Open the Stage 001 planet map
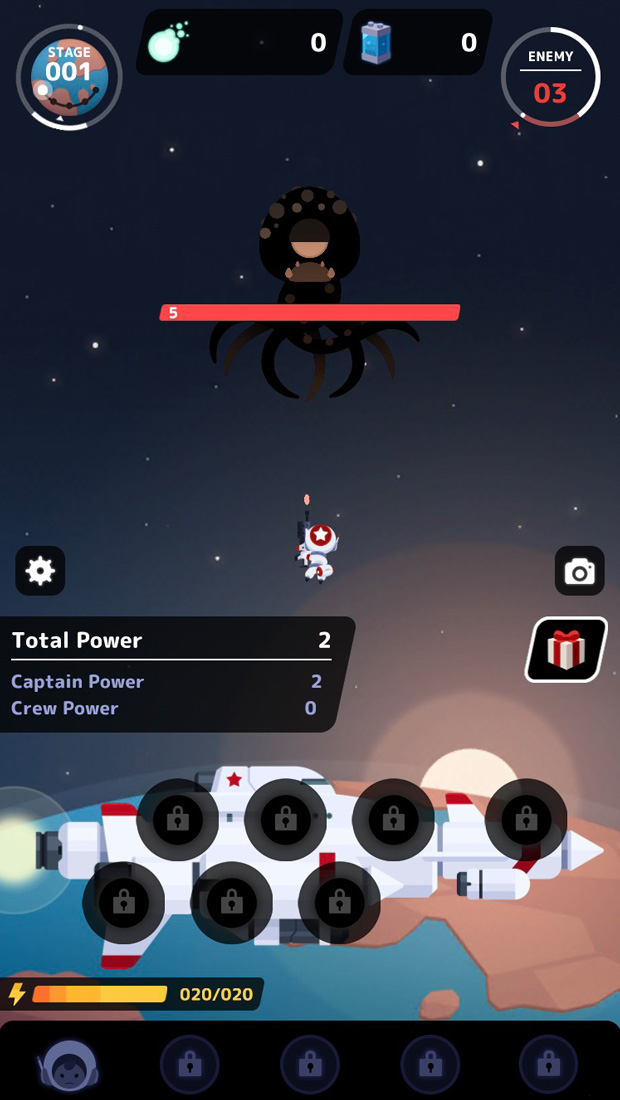The height and width of the screenshot is (1100, 620). point(69,77)
